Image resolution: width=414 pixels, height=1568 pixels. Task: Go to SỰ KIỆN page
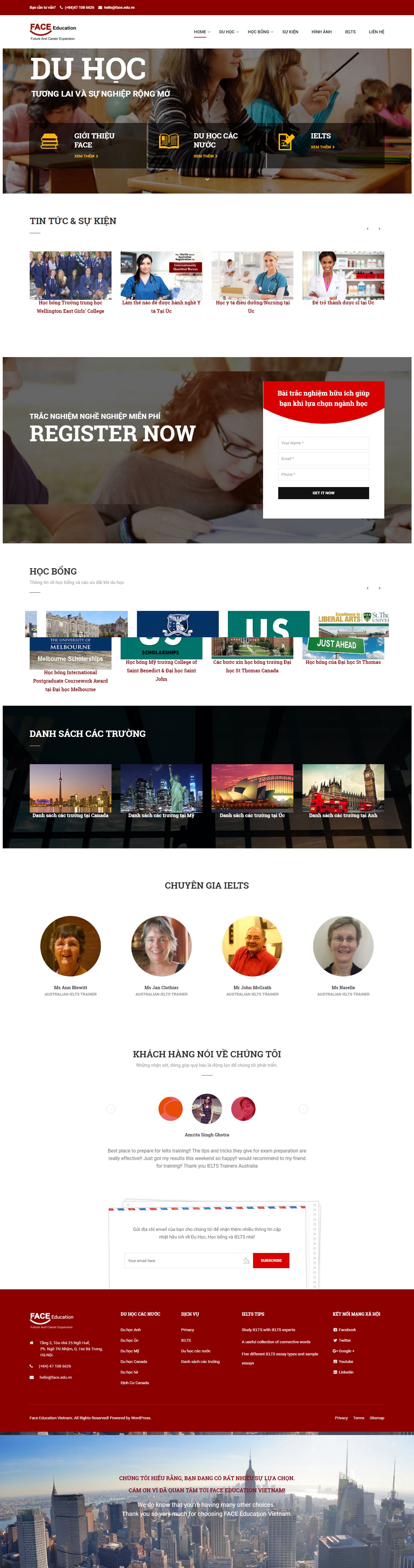click(x=290, y=32)
